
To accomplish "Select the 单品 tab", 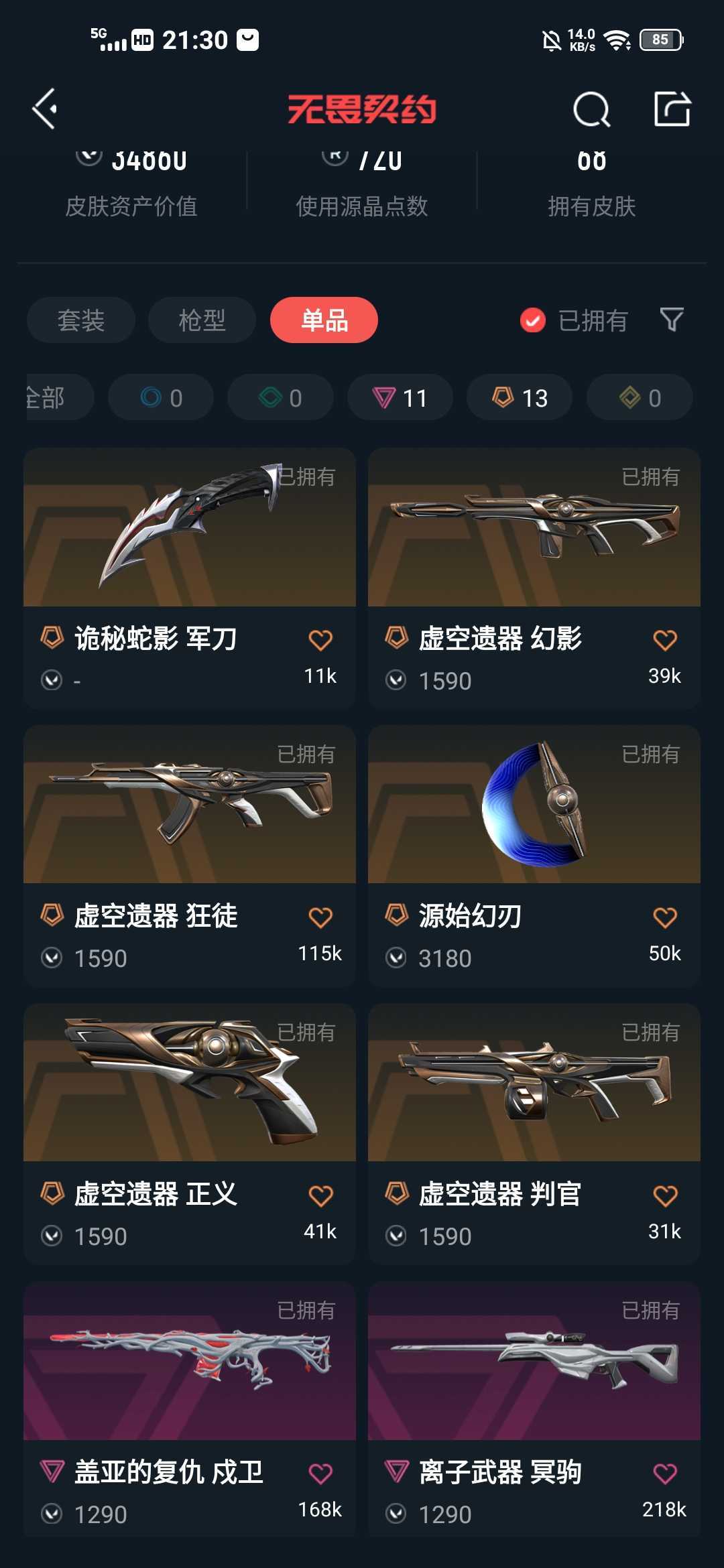I will click(x=324, y=320).
